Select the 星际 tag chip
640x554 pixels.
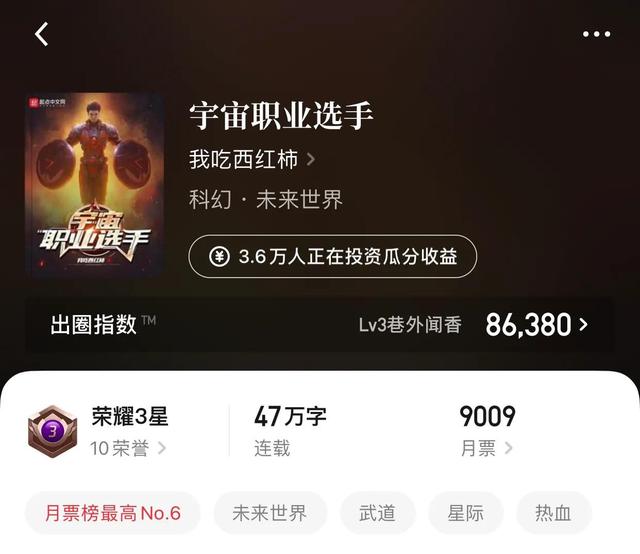(465, 513)
